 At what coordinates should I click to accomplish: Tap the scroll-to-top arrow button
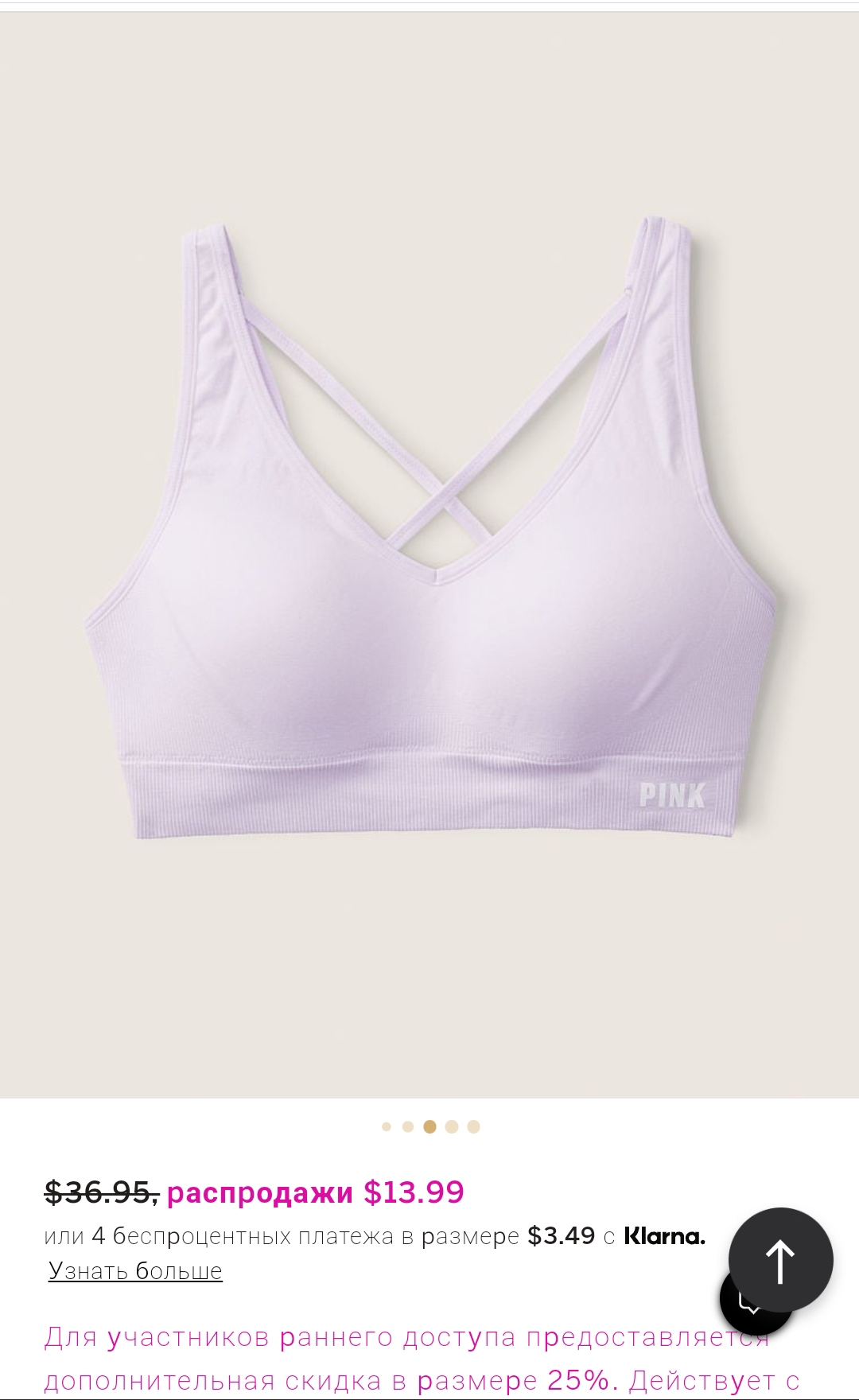[780, 1261]
